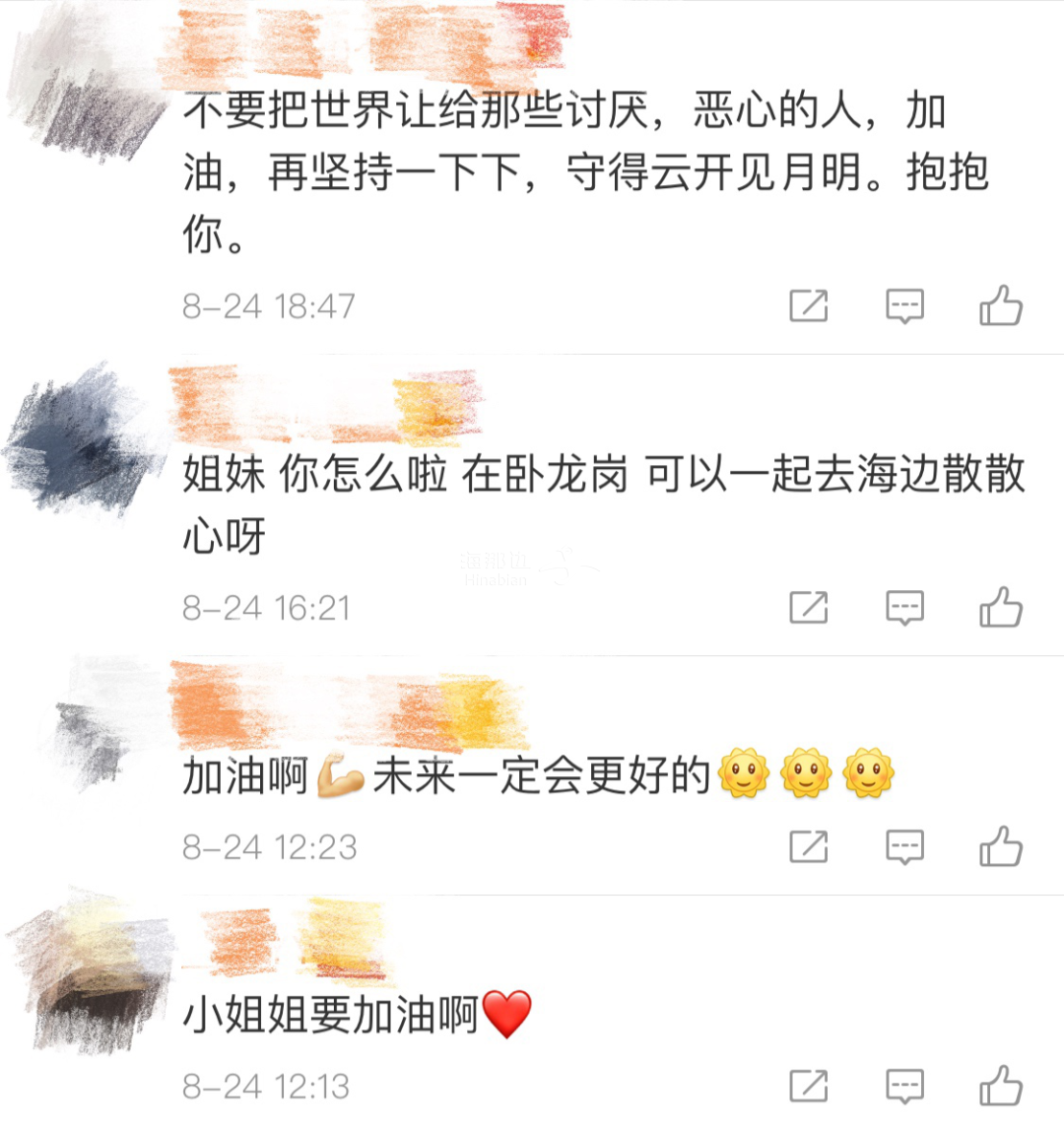Like the 8-24 16:21 comment about 卧龙岗
Viewport: 1064px width, 1133px height.
tap(1001, 608)
